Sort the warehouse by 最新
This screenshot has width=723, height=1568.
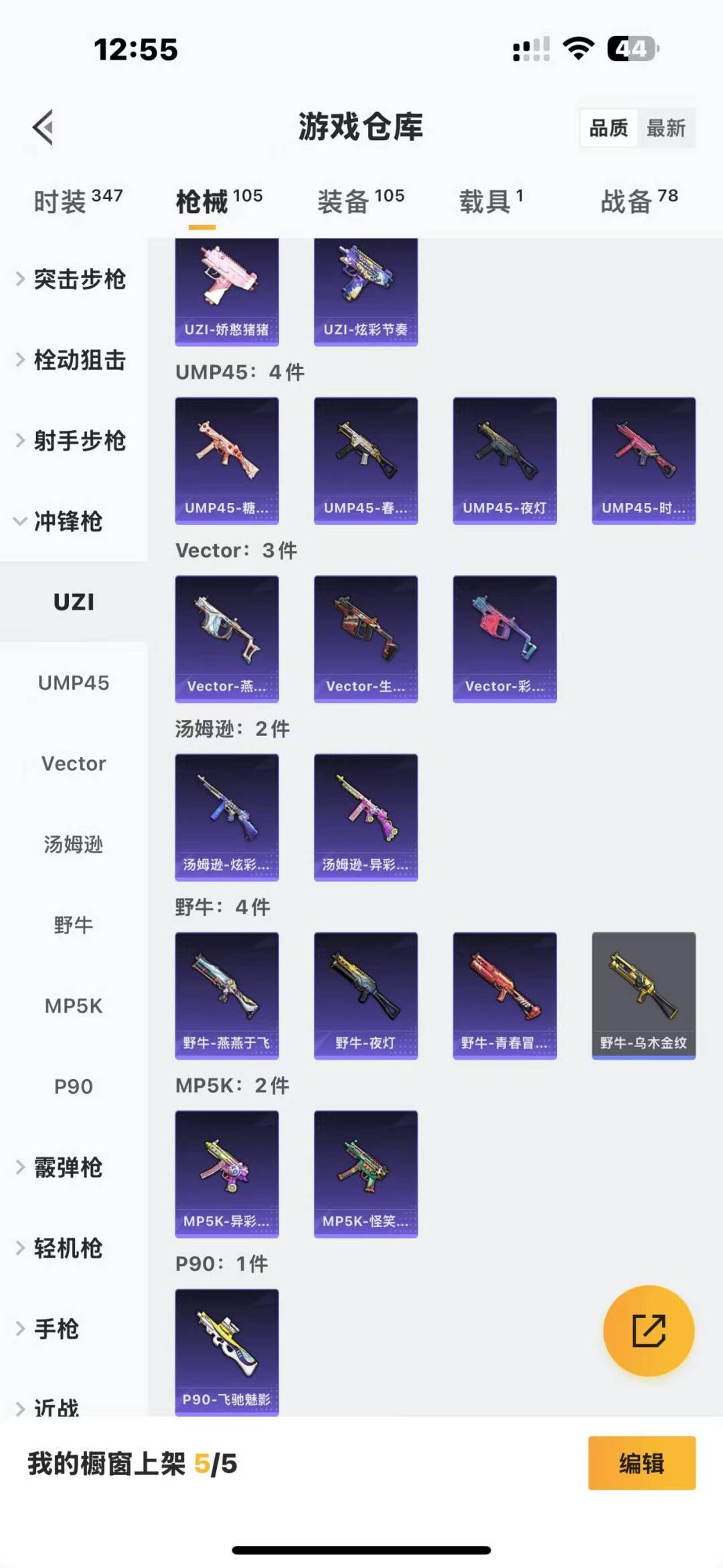pyautogui.click(x=665, y=128)
